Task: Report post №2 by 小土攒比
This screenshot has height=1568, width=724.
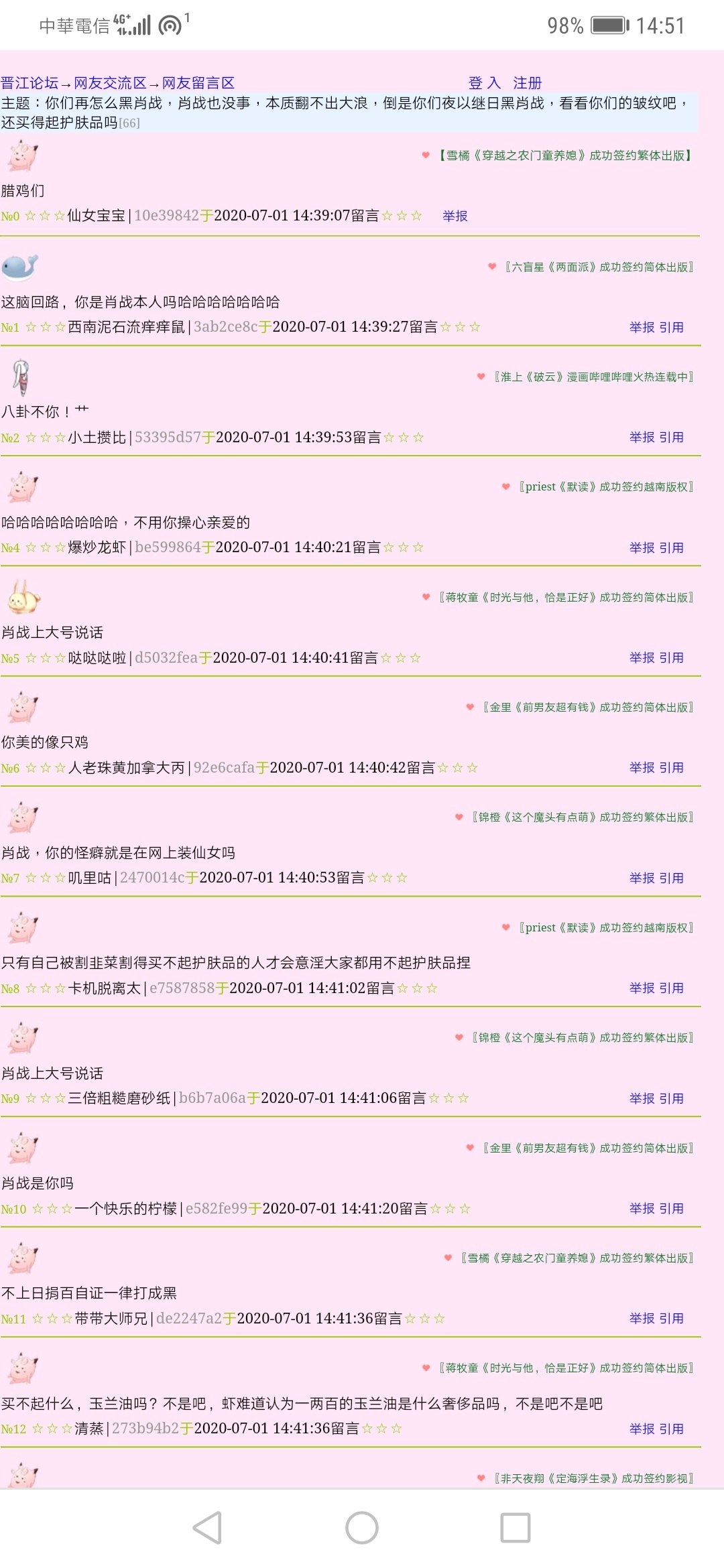Action: (x=642, y=437)
